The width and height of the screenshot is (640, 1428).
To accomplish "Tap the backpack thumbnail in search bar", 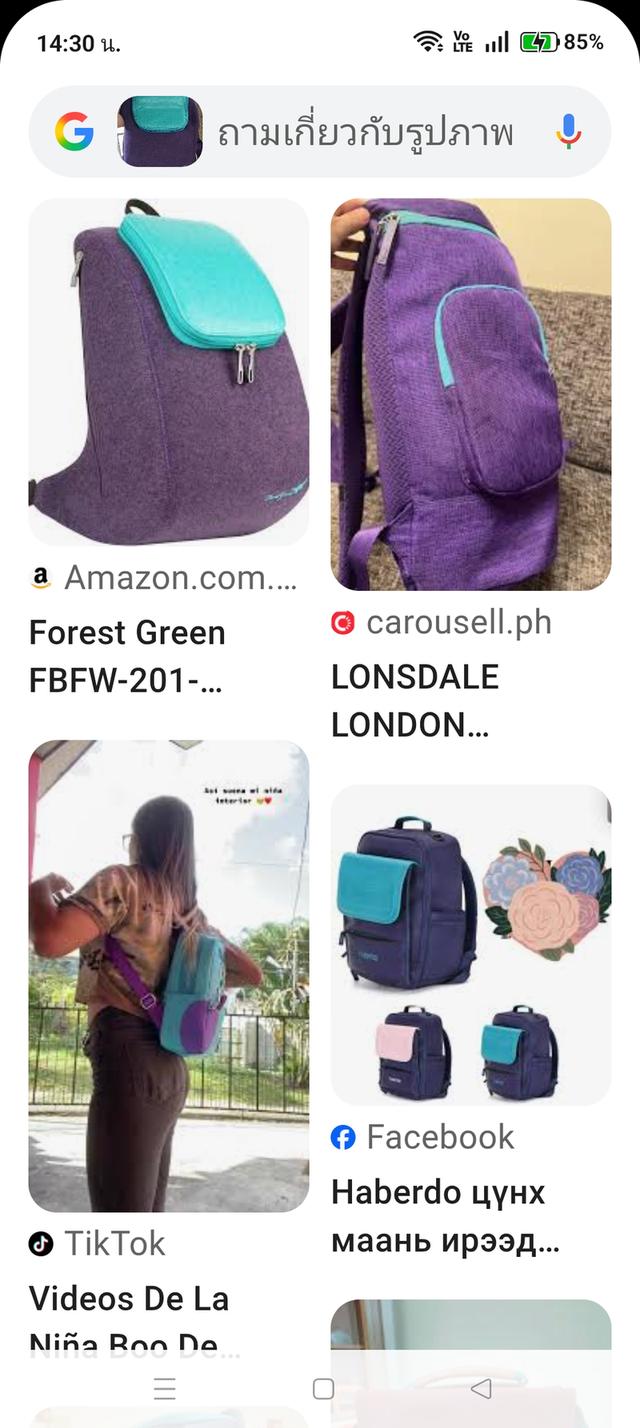I will coord(160,132).
